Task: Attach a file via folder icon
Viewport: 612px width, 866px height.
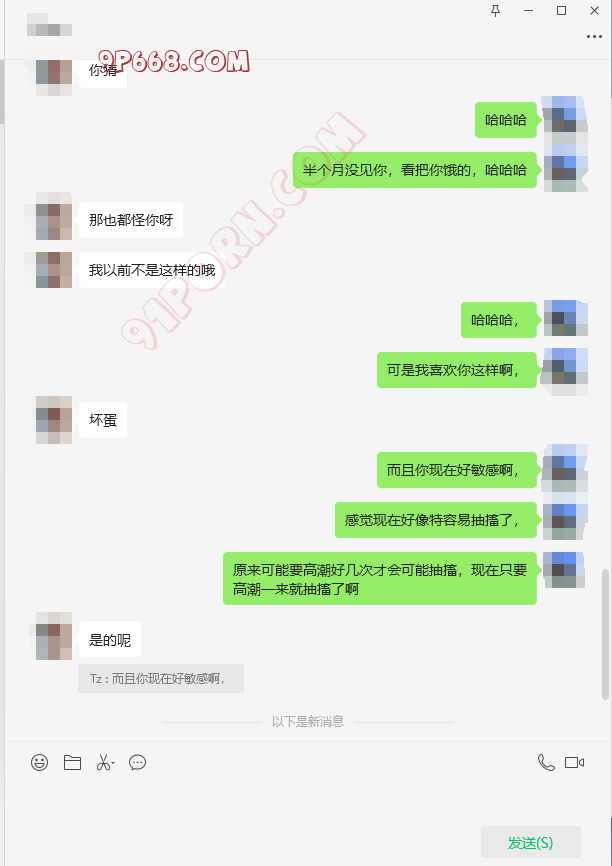Action: 72,762
